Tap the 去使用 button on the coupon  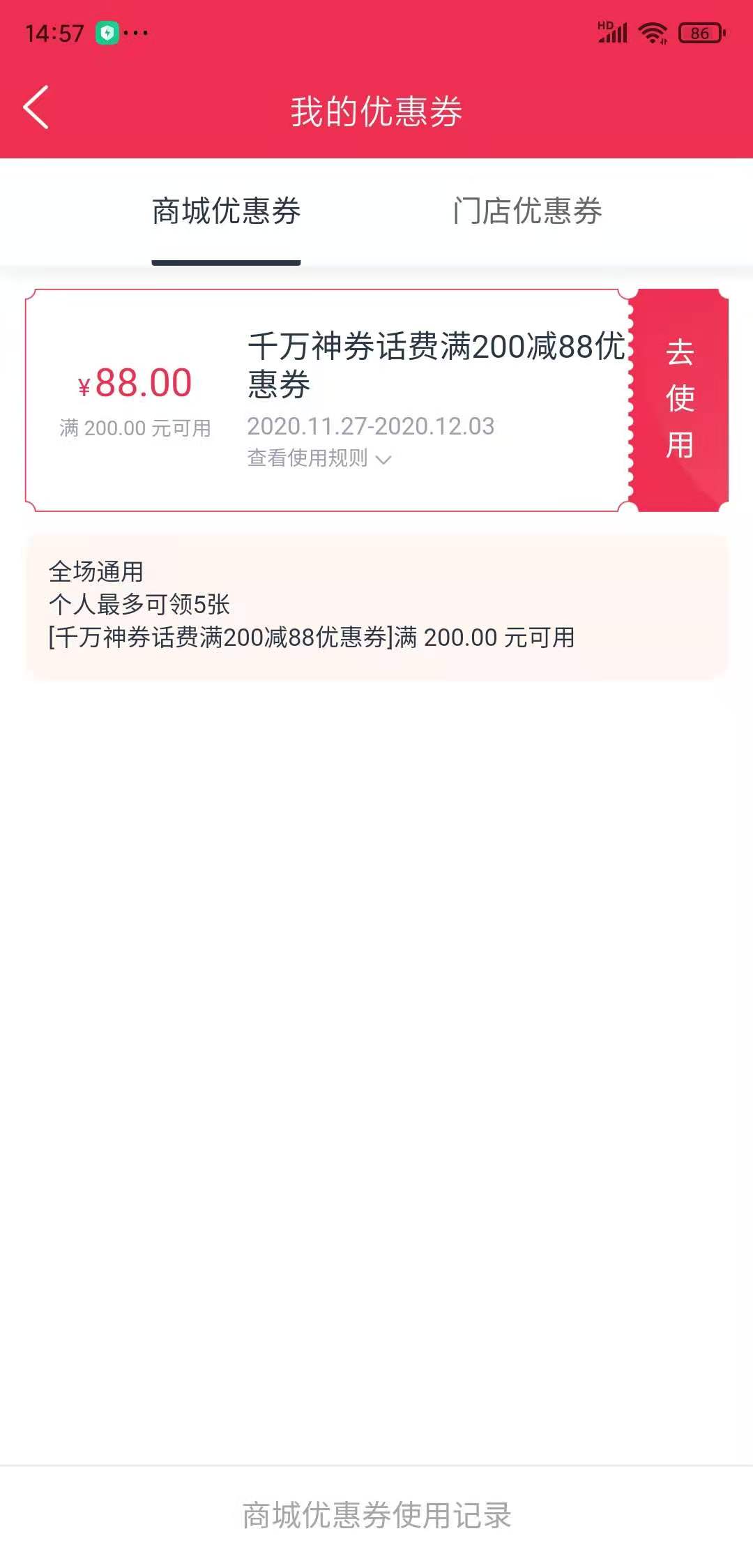(x=679, y=400)
